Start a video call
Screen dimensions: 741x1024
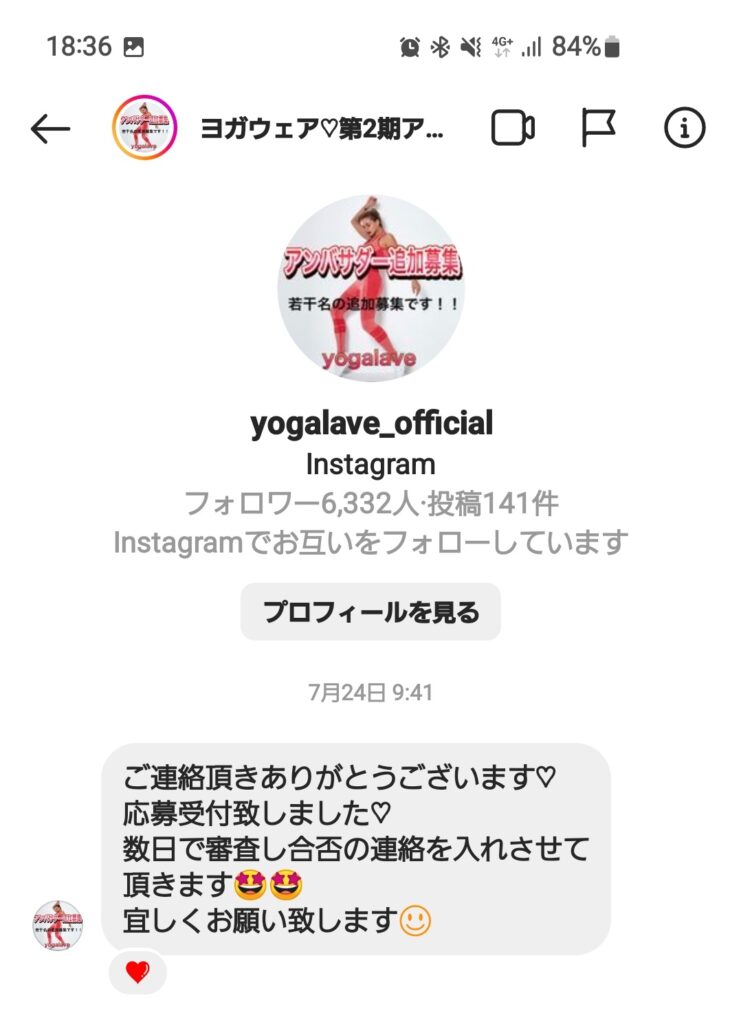pyautogui.click(x=513, y=128)
